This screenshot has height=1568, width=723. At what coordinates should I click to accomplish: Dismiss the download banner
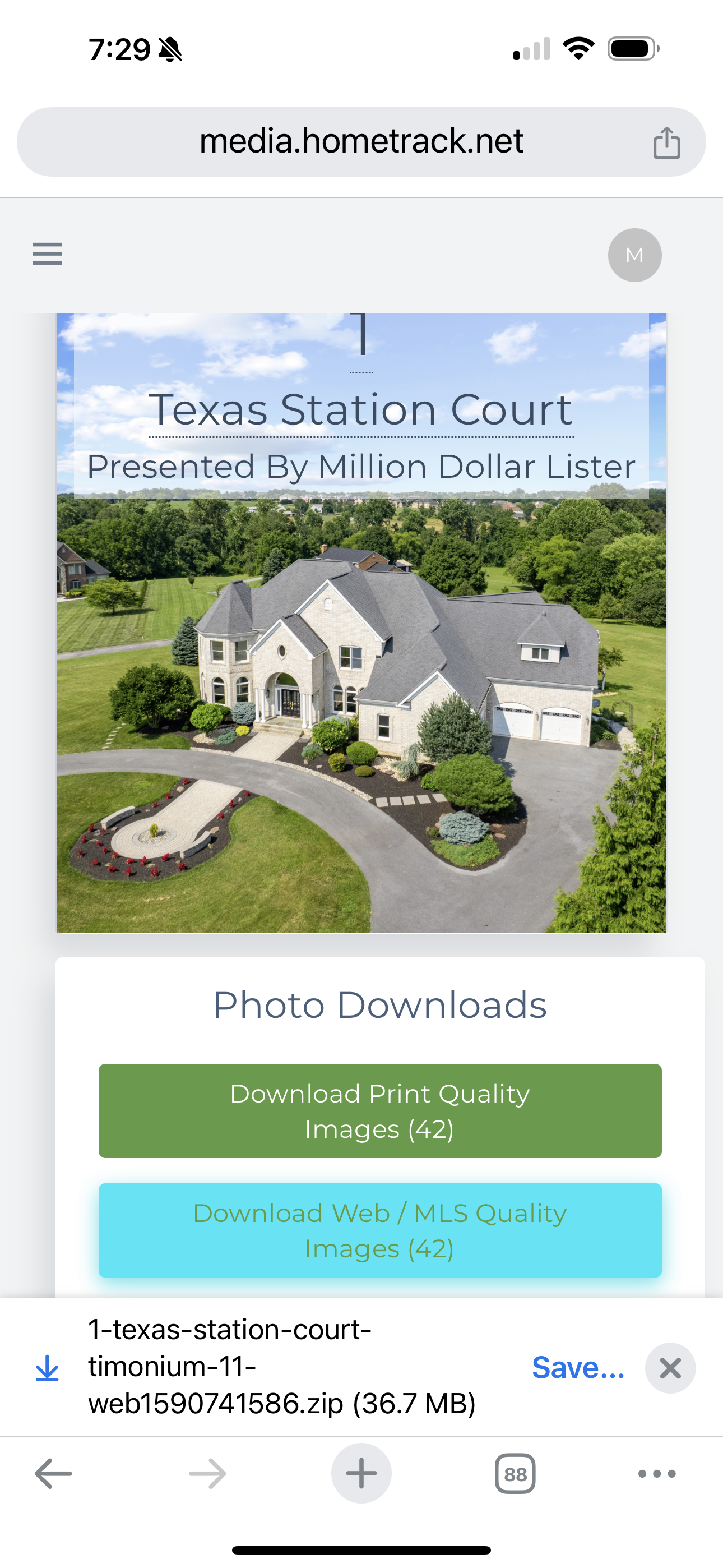[670, 1368]
